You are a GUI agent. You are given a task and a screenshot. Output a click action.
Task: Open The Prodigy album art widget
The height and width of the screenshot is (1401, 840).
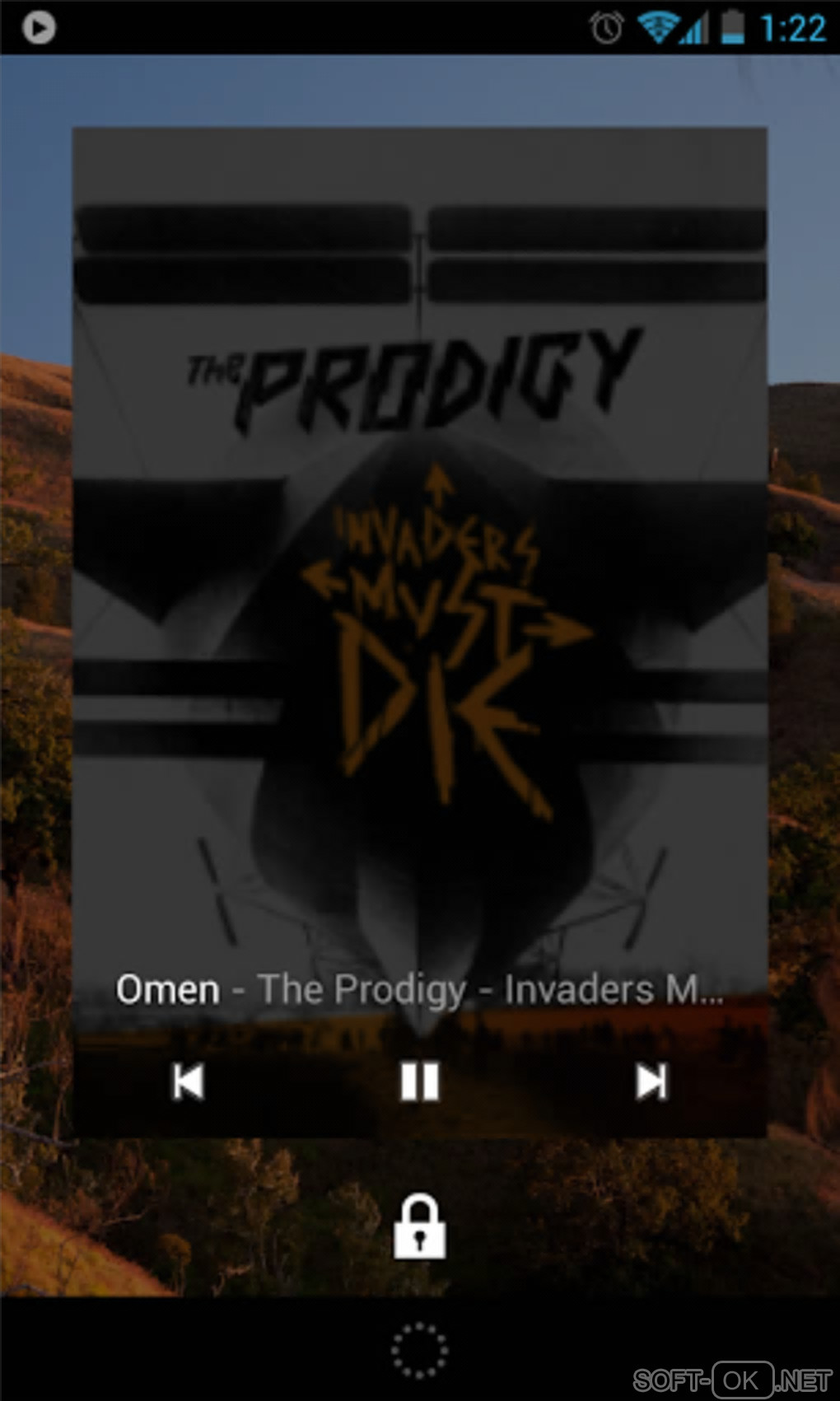coord(419,544)
